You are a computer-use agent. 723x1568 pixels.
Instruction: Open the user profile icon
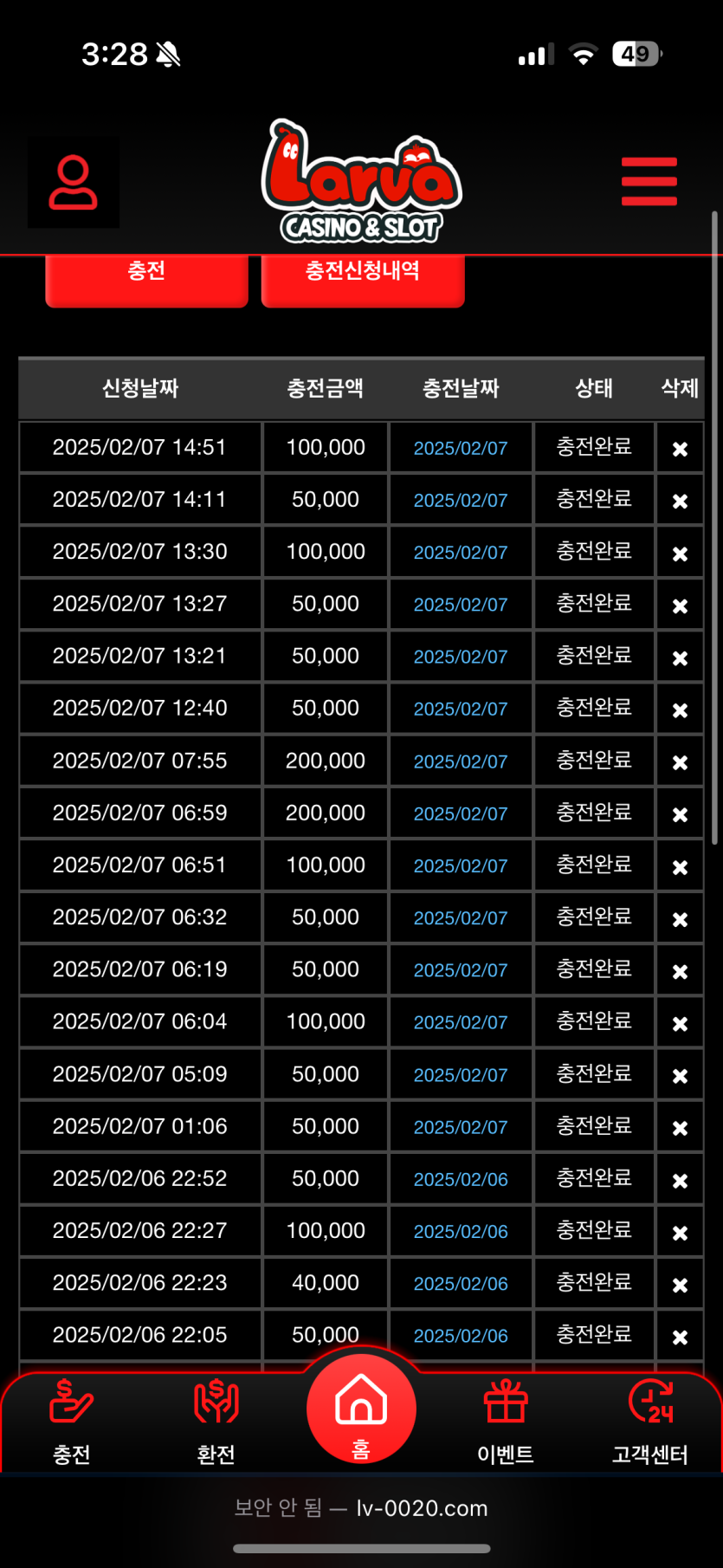pos(74,183)
